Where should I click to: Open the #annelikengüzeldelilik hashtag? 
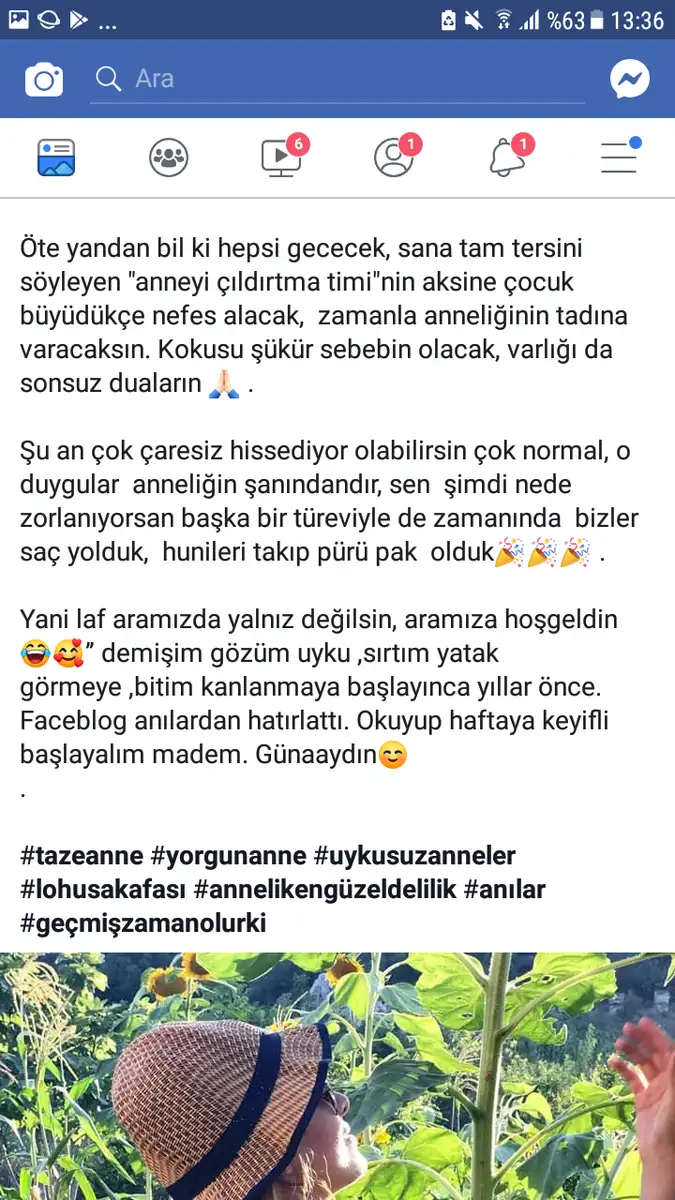pos(326,889)
